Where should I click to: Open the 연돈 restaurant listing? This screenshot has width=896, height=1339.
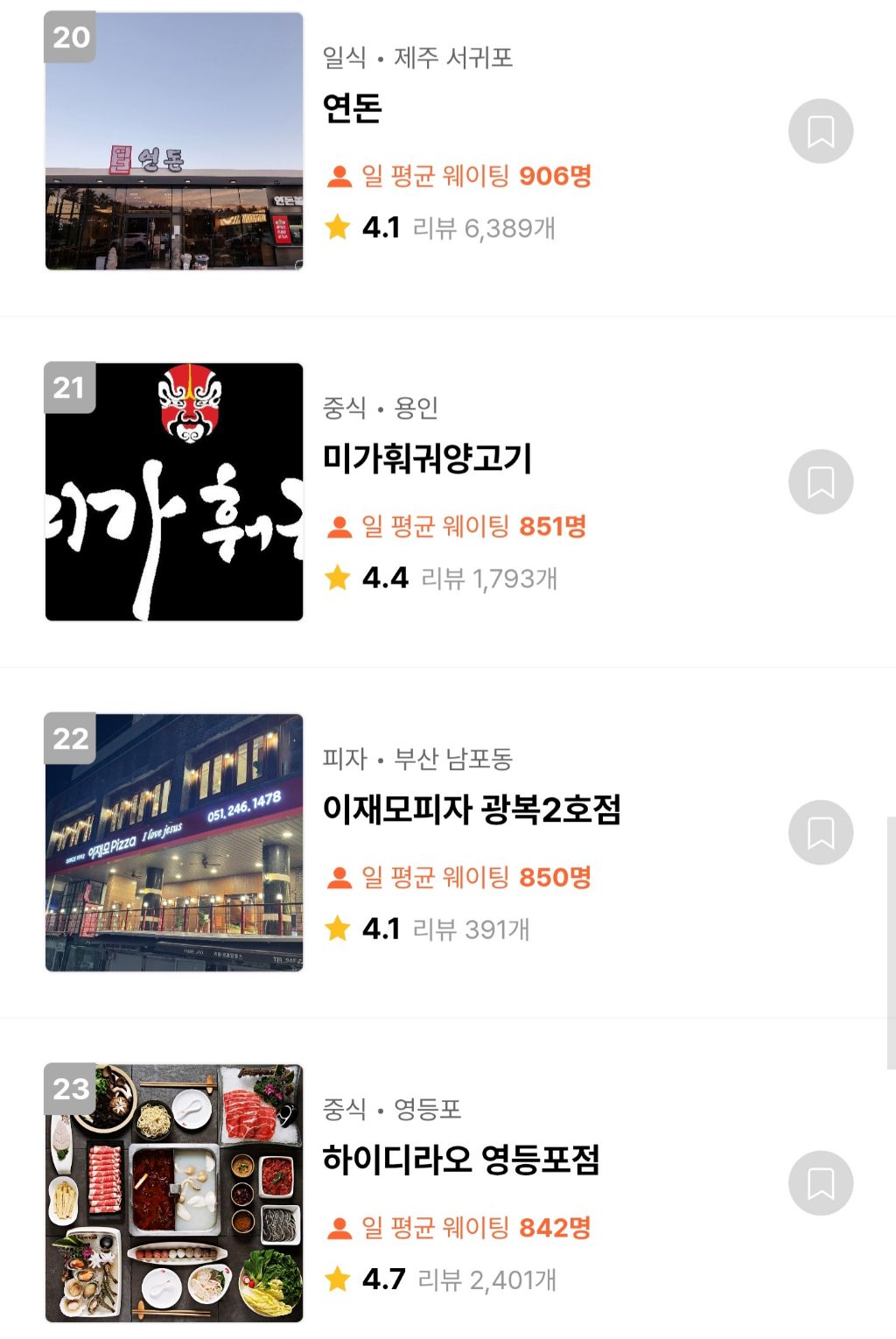coord(353,108)
